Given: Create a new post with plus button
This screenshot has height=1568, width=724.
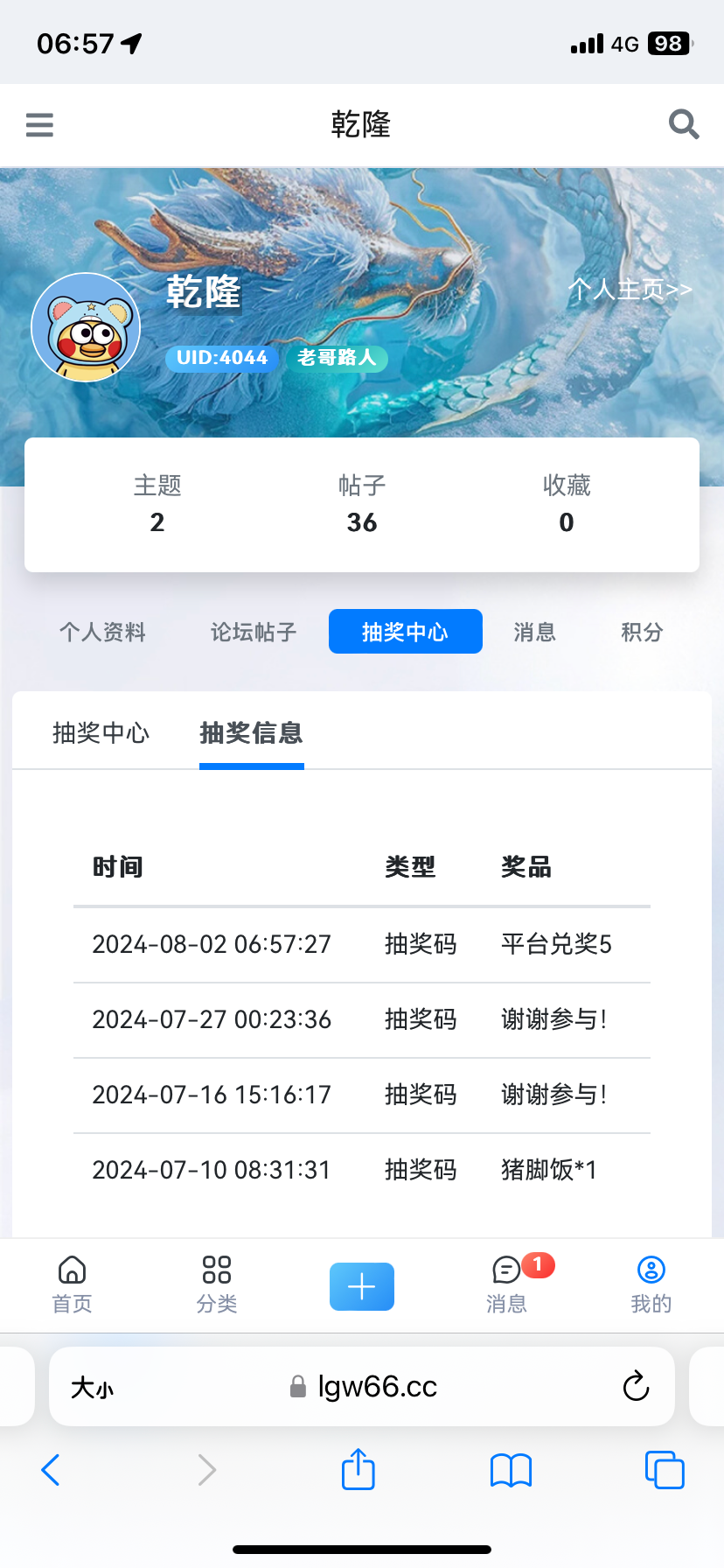Looking at the screenshot, I should click(x=362, y=1286).
